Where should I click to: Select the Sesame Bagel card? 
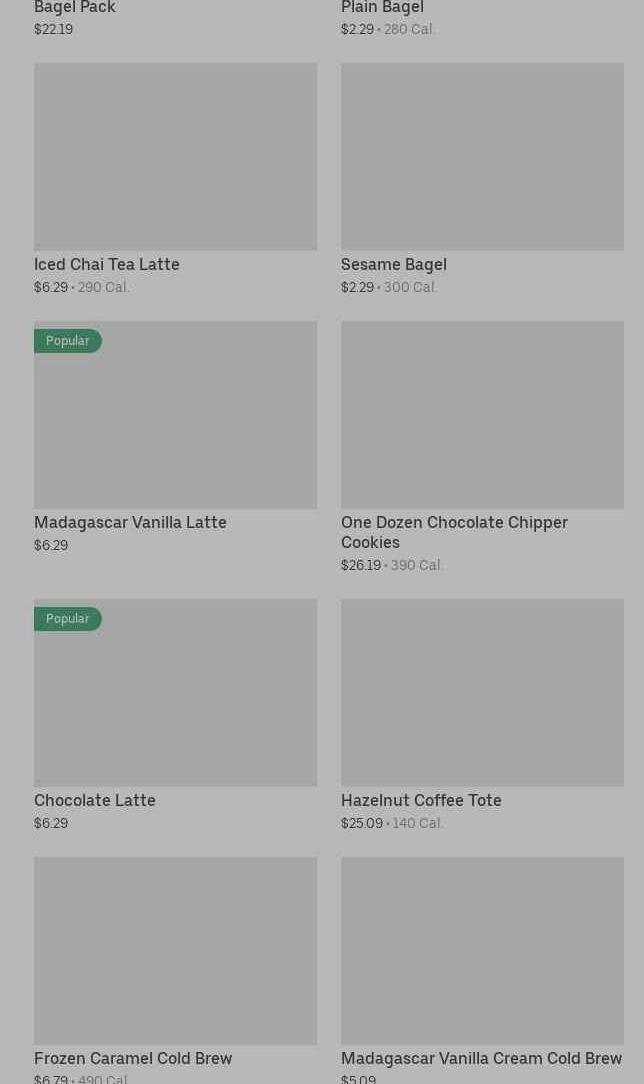coord(482,179)
